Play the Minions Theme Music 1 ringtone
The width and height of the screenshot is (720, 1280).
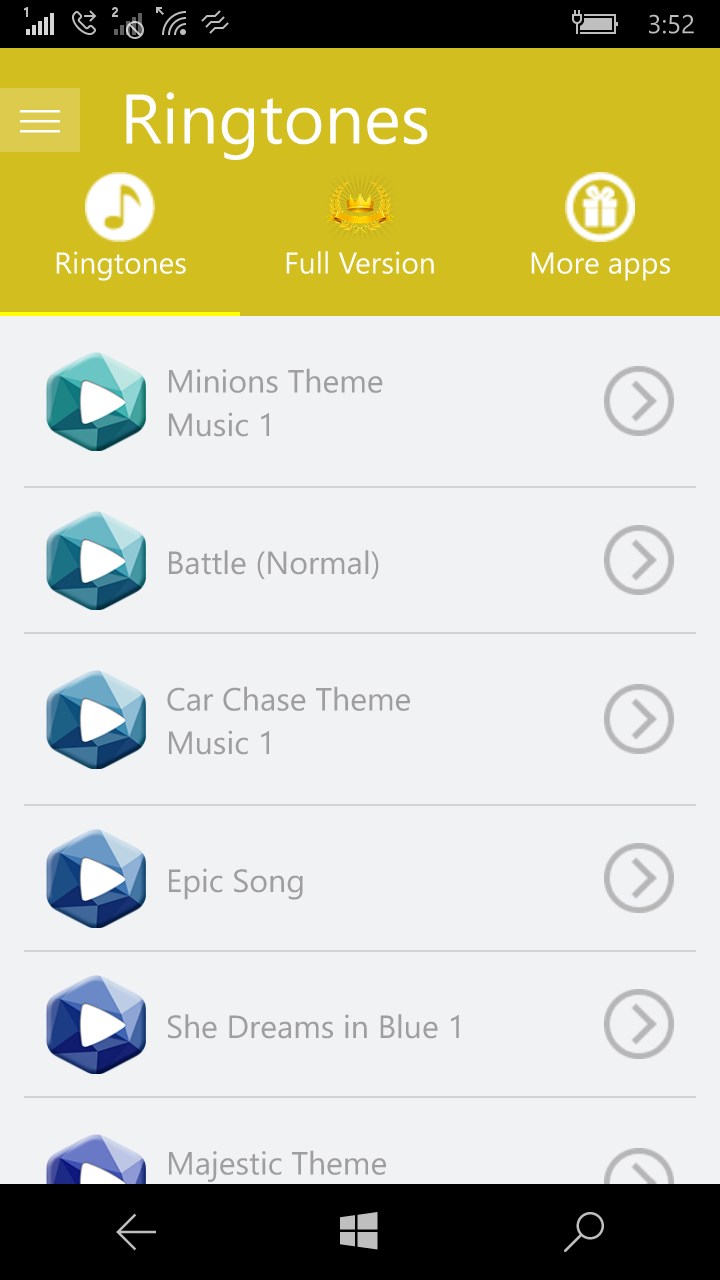(x=96, y=402)
